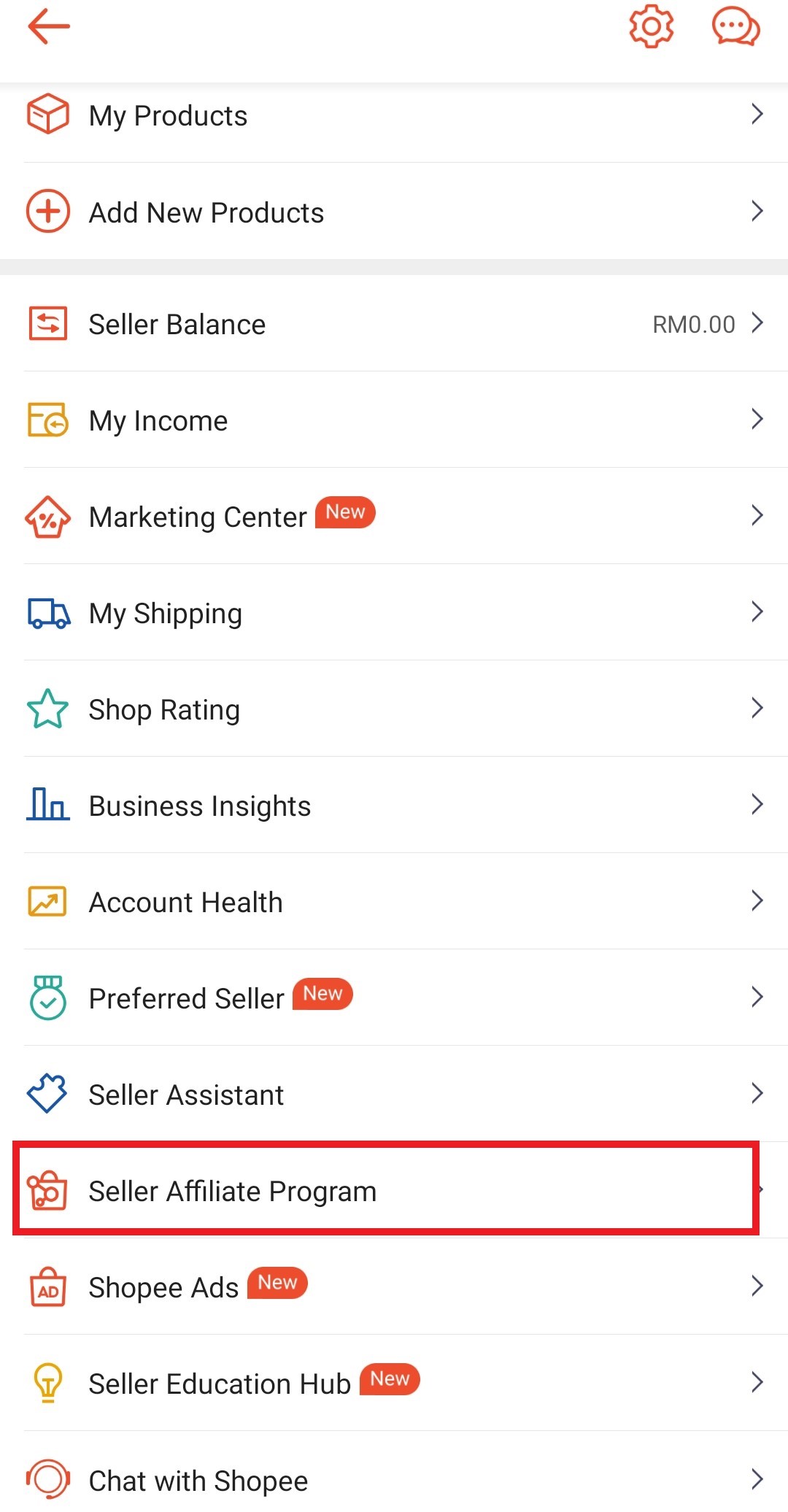Open My Shipping settings
The width and height of the screenshot is (788, 1512).
pos(394,613)
